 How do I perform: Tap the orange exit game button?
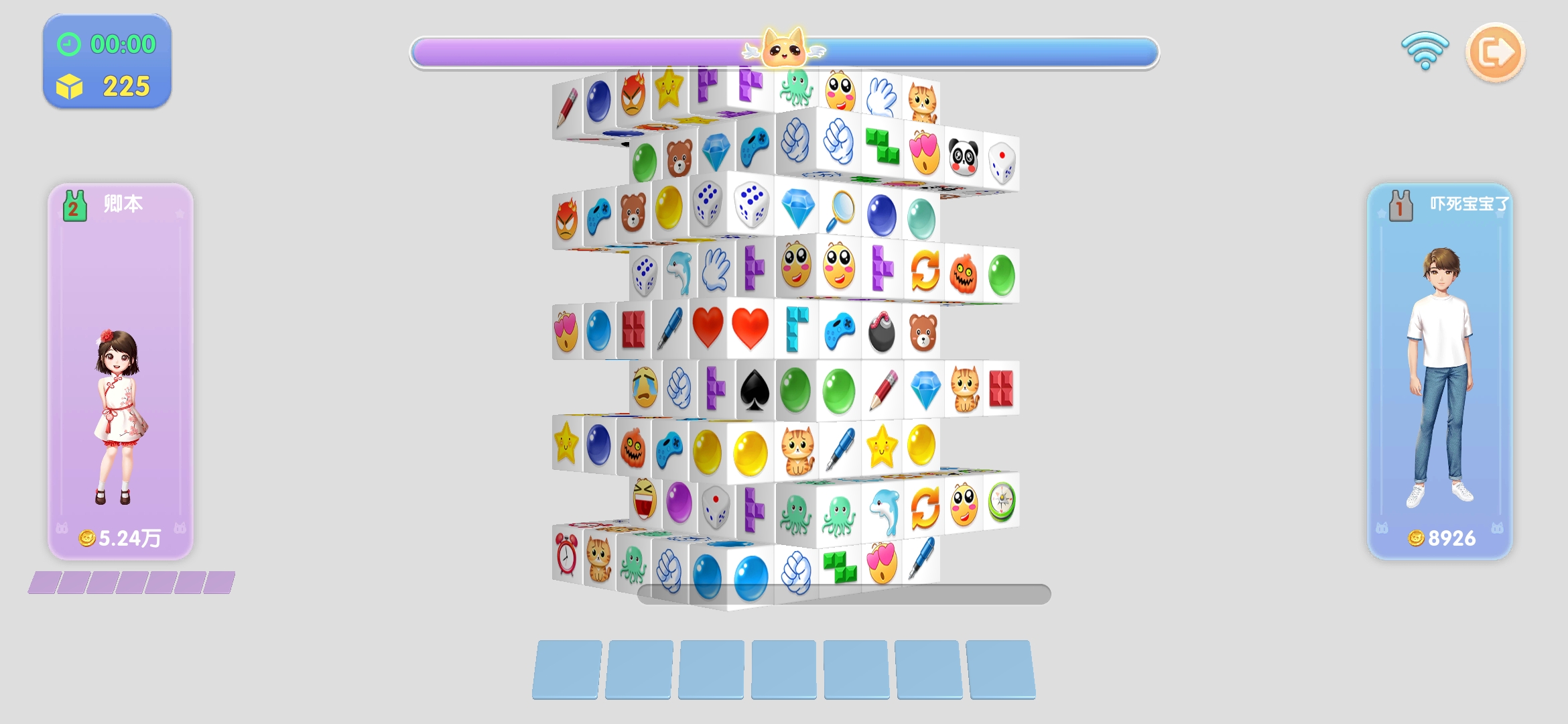click(1494, 52)
